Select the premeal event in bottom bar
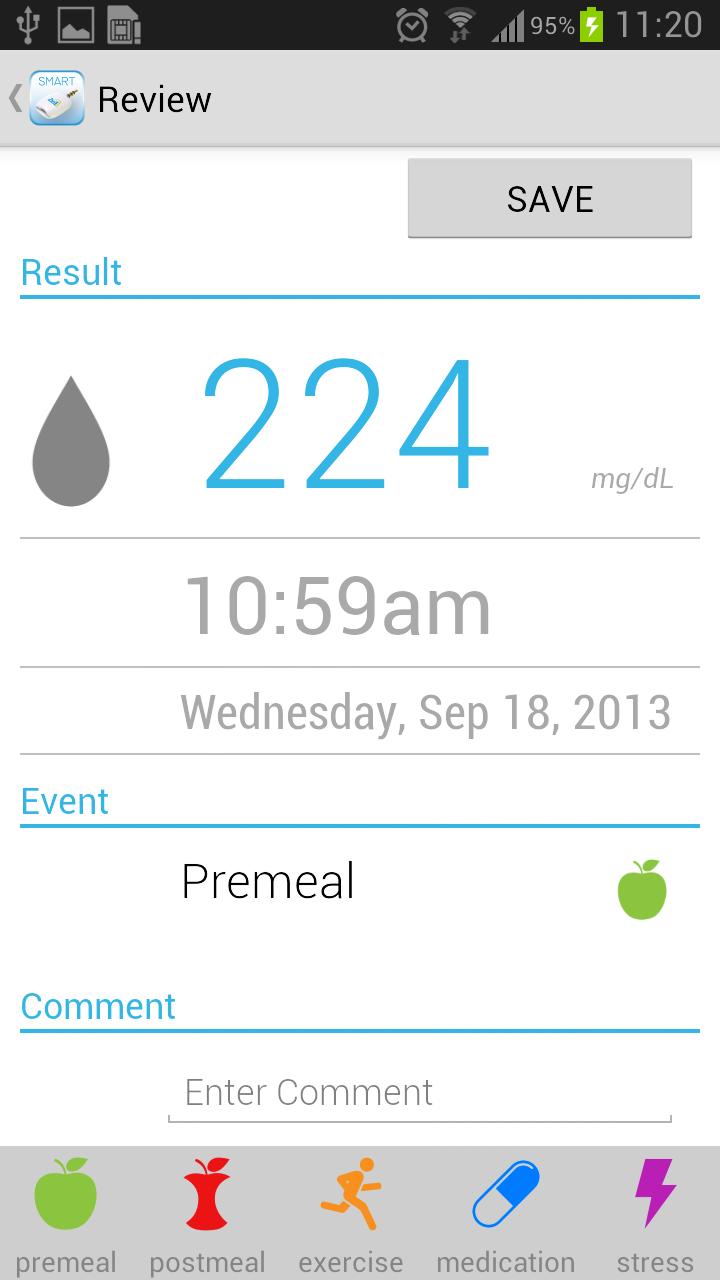 tap(66, 1214)
